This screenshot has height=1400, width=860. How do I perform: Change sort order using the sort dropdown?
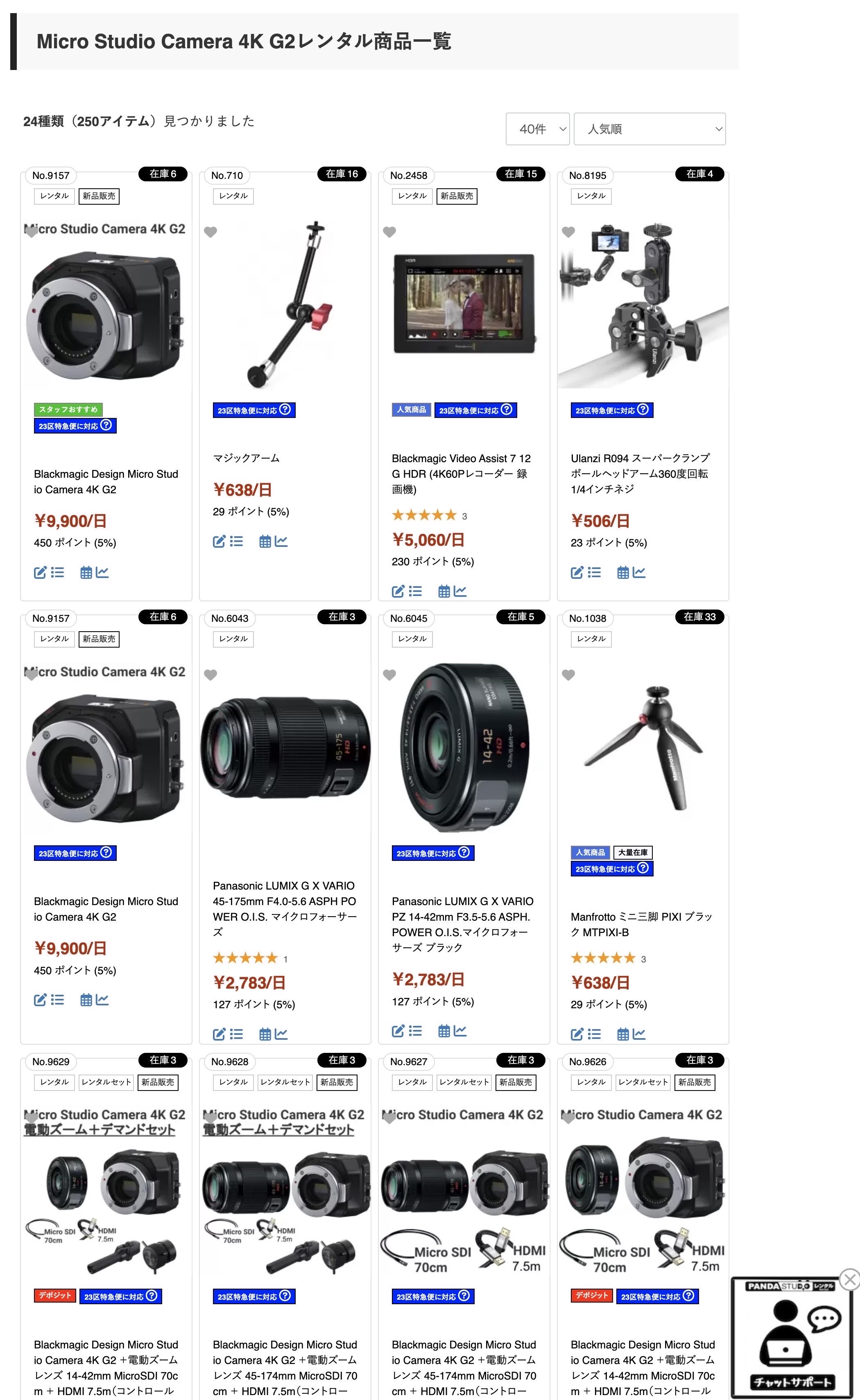[x=650, y=129]
